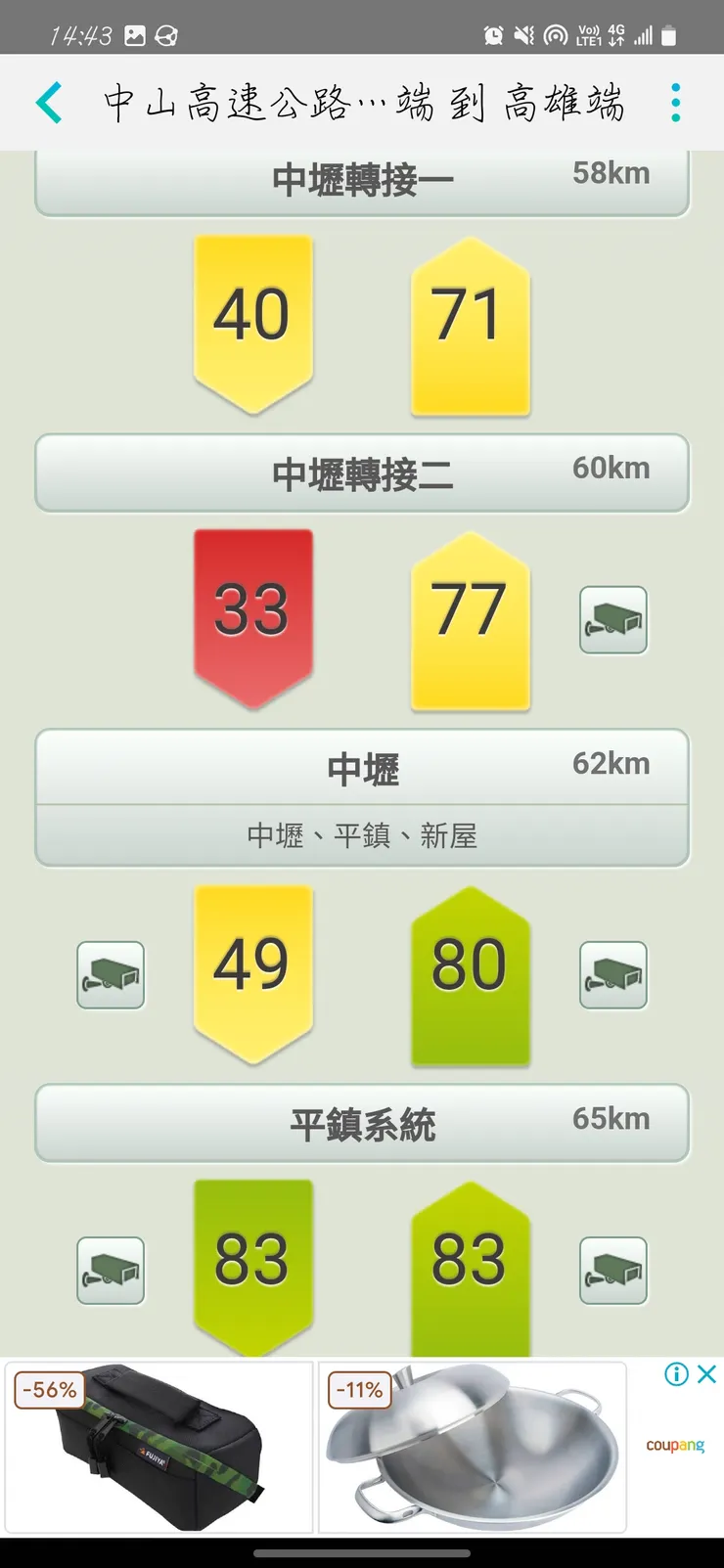View the traffic camera beside speed 77
This screenshot has width=724, height=1568.
click(613, 620)
